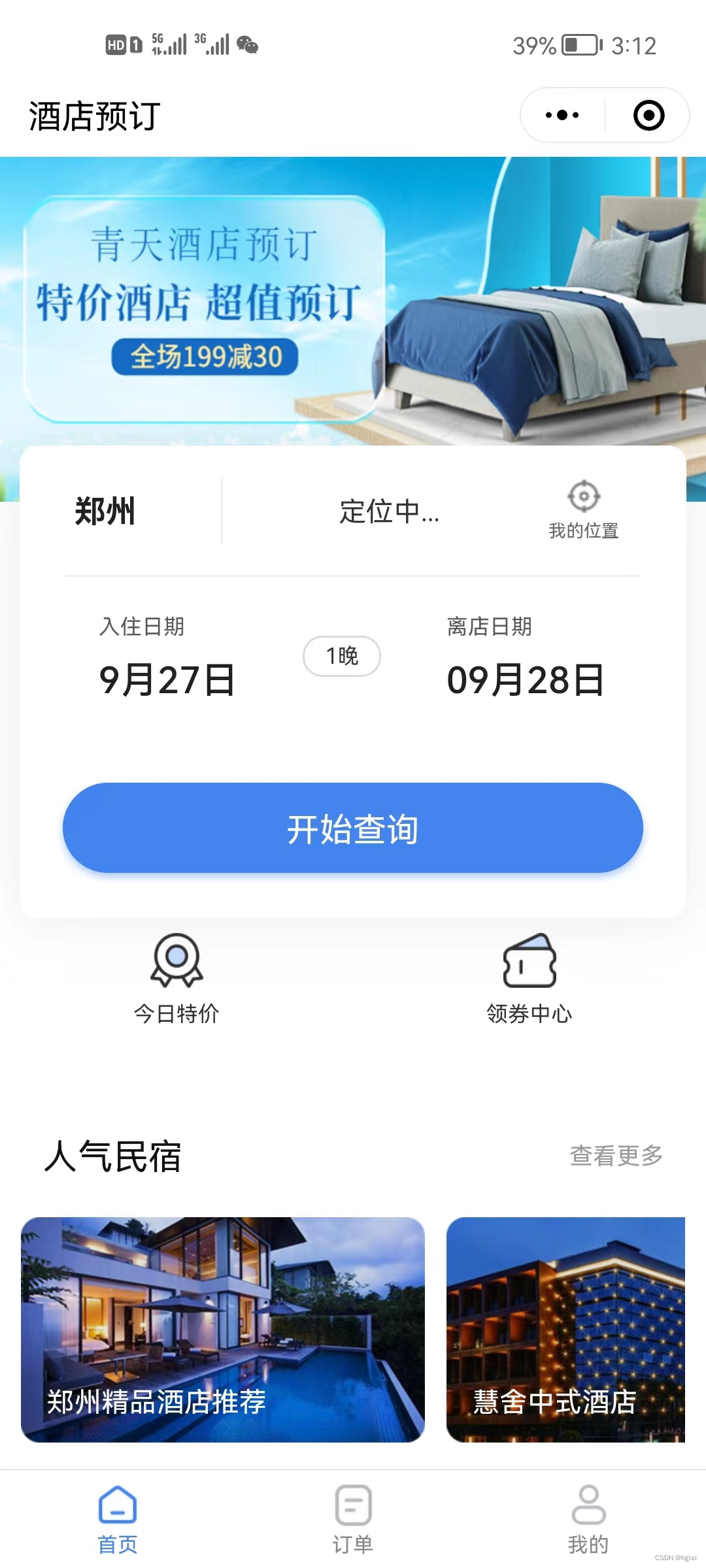Select the check-out date 09月28日
The image size is (706, 1568).
[525, 679]
